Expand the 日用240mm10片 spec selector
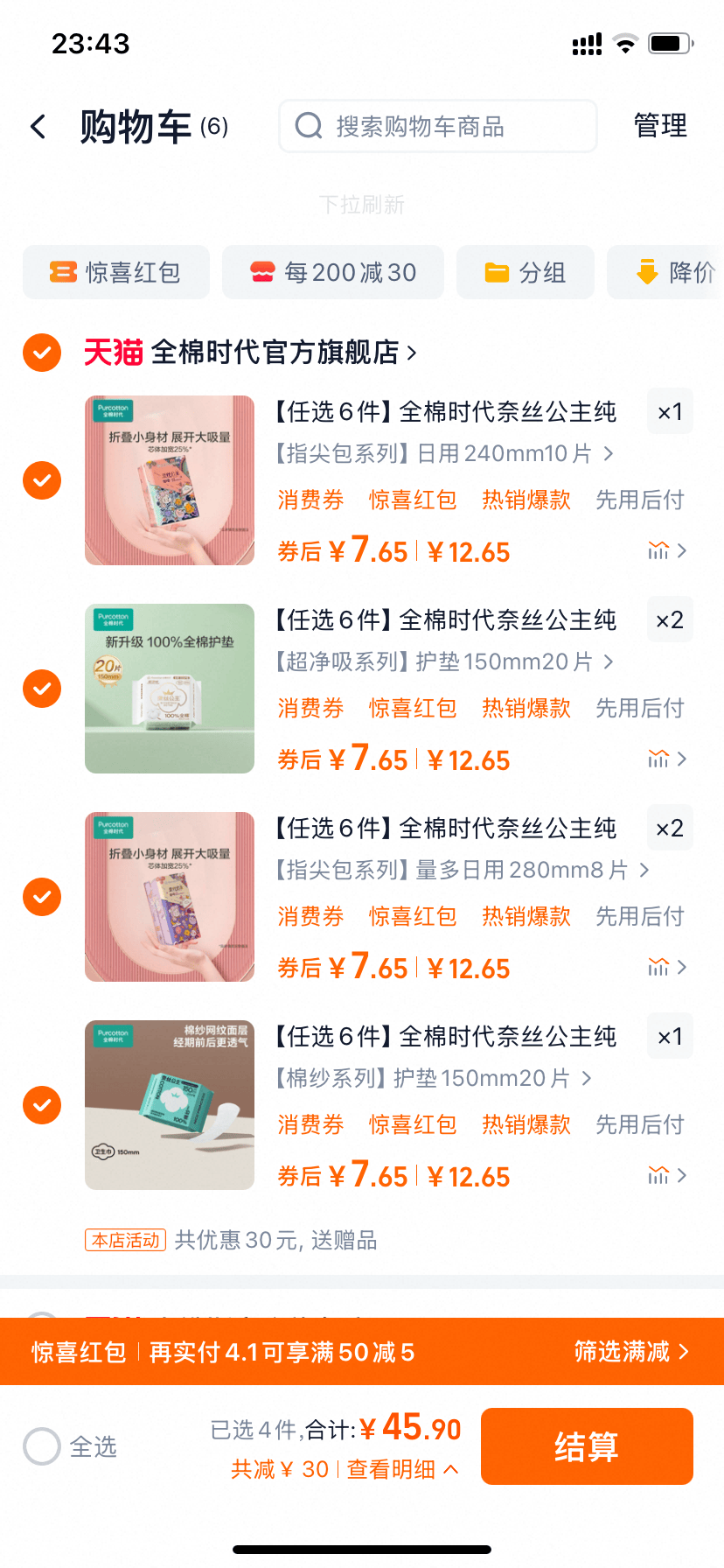 (437, 454)
